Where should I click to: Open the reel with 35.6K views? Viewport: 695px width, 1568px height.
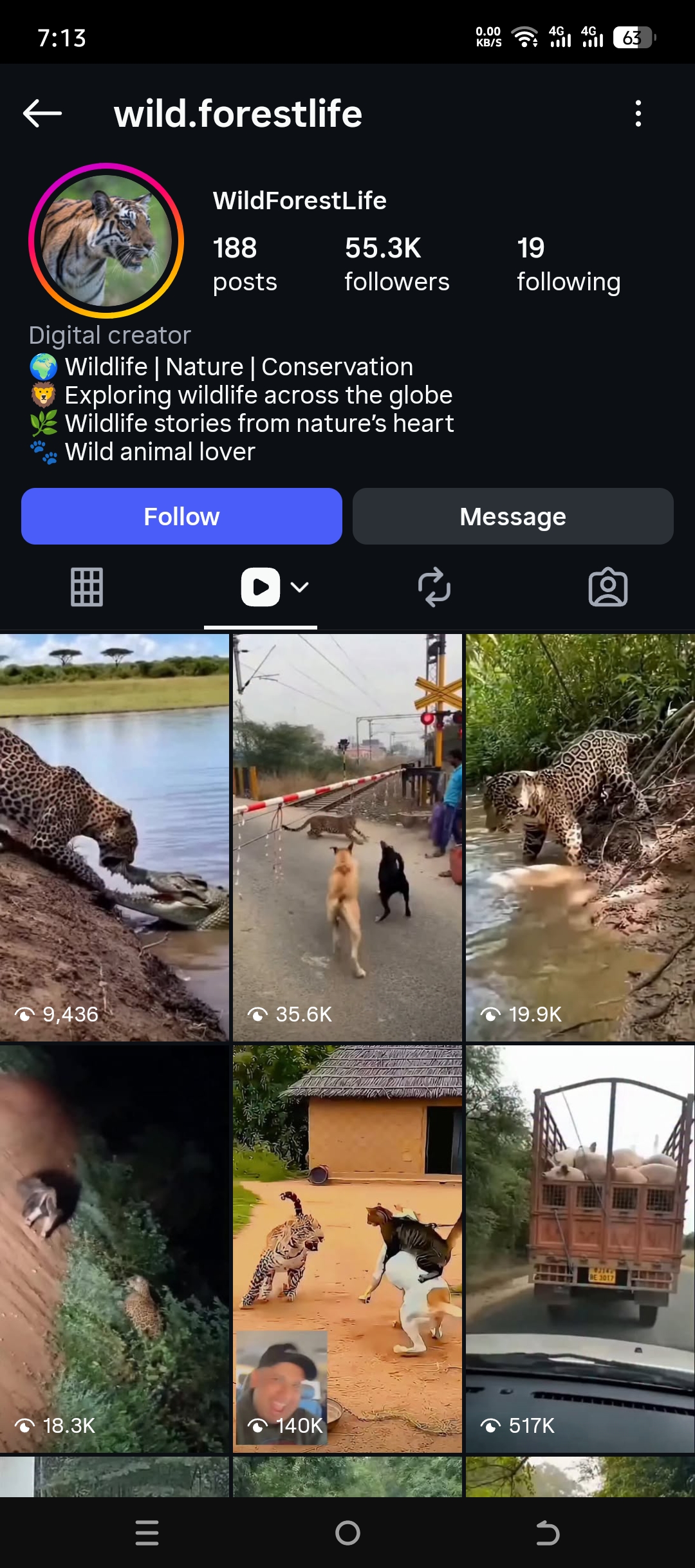click(347, 837)
